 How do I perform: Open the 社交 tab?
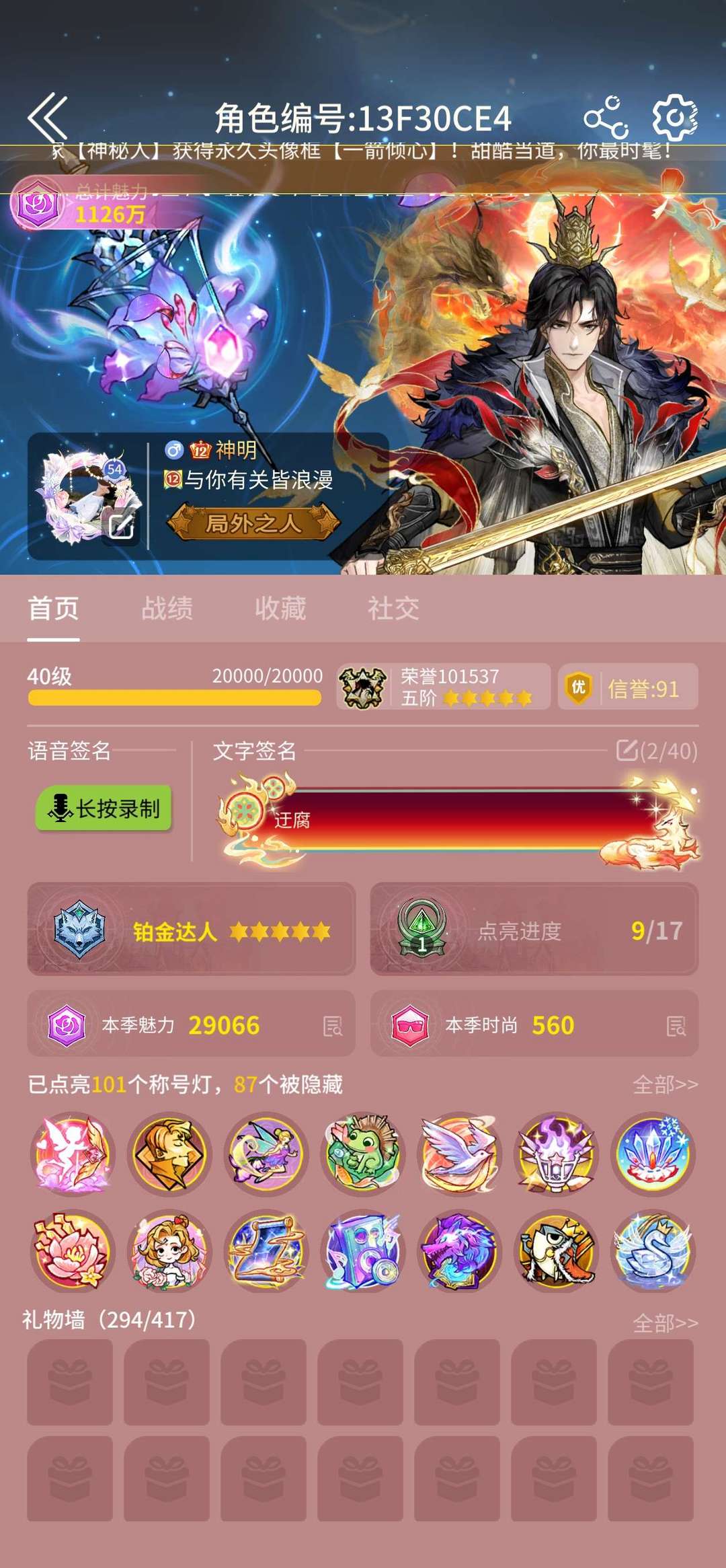[x=393, y=608]
